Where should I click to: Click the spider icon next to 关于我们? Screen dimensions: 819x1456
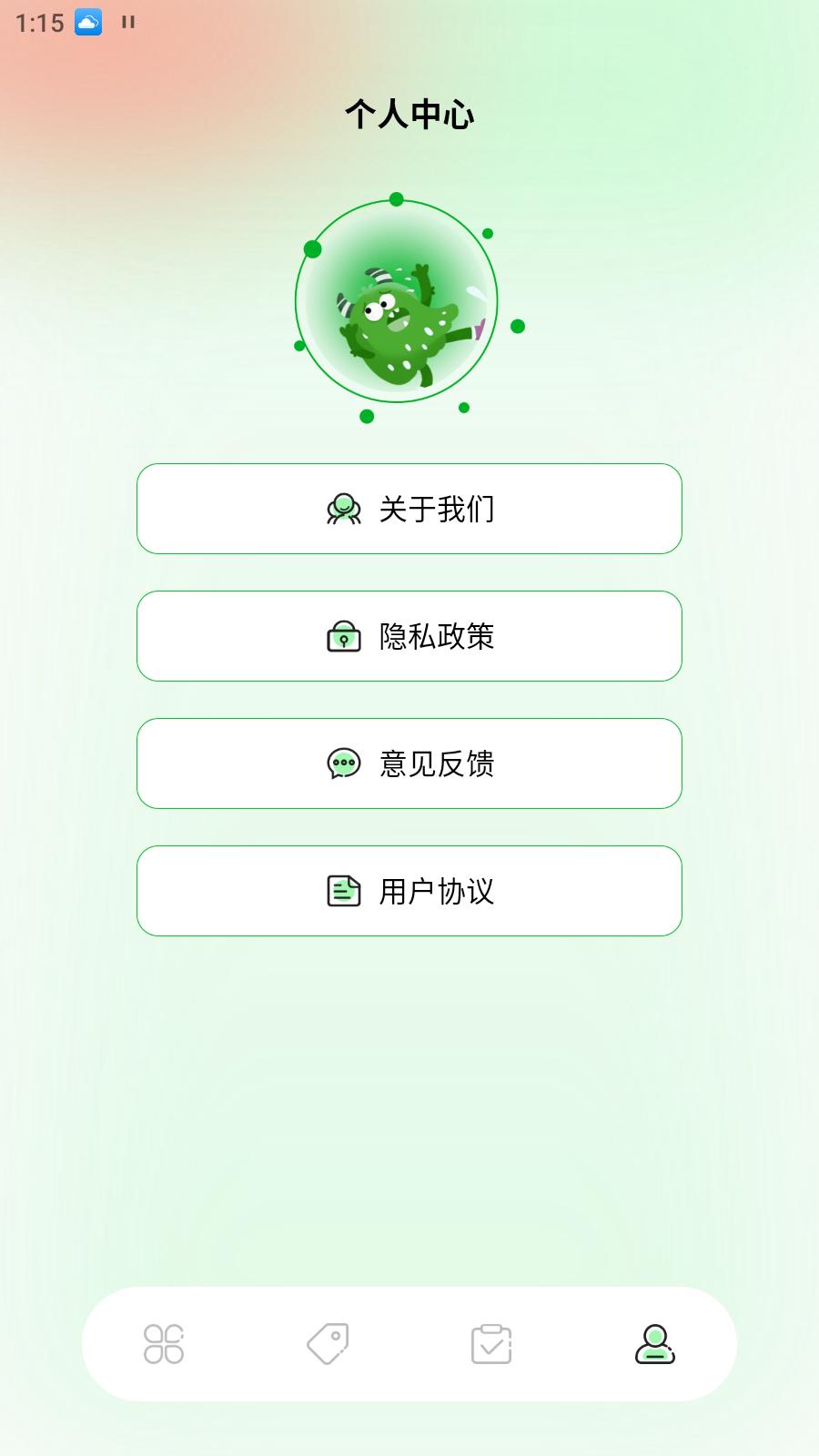click(343, 509)
